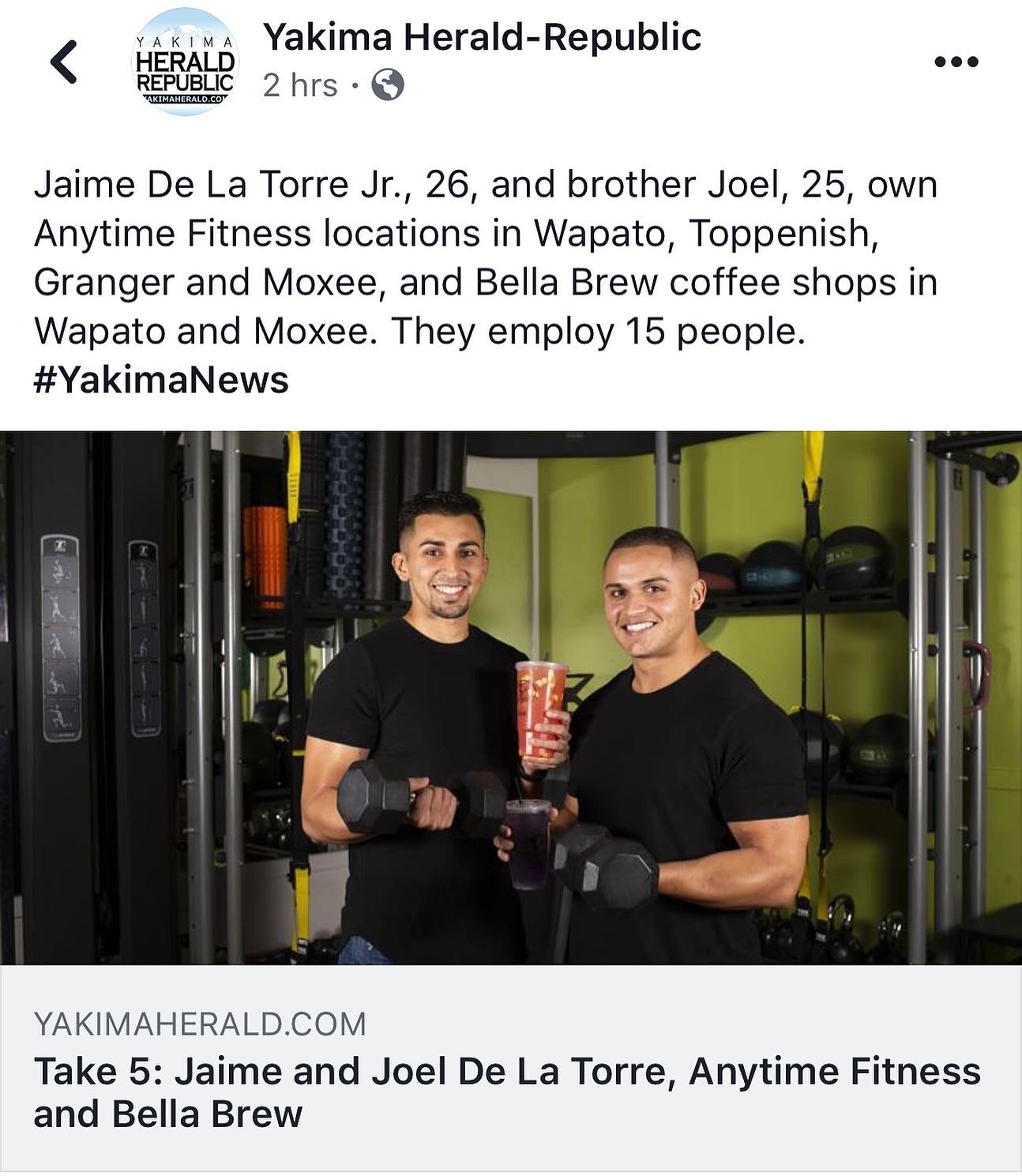Open the Yakima Herald-Republic profile picture

click(x=184, y=62)
